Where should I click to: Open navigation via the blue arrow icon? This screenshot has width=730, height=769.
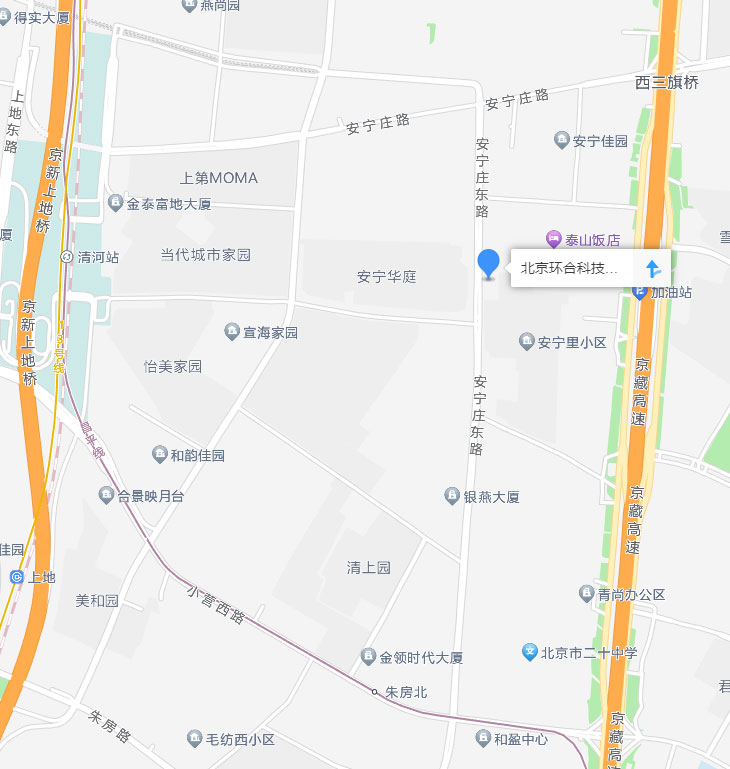(652, 268)
